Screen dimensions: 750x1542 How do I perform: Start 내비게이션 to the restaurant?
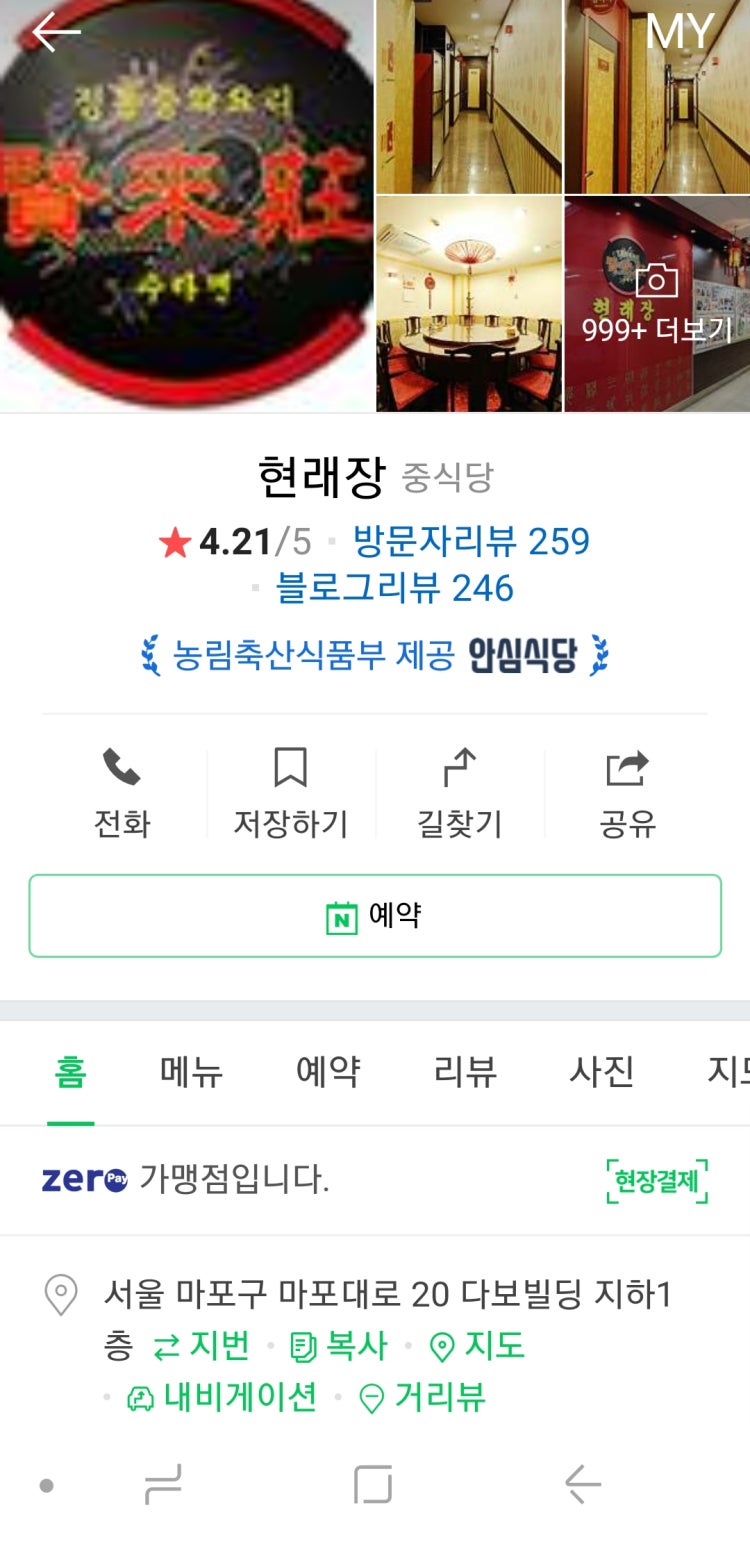222,1397
